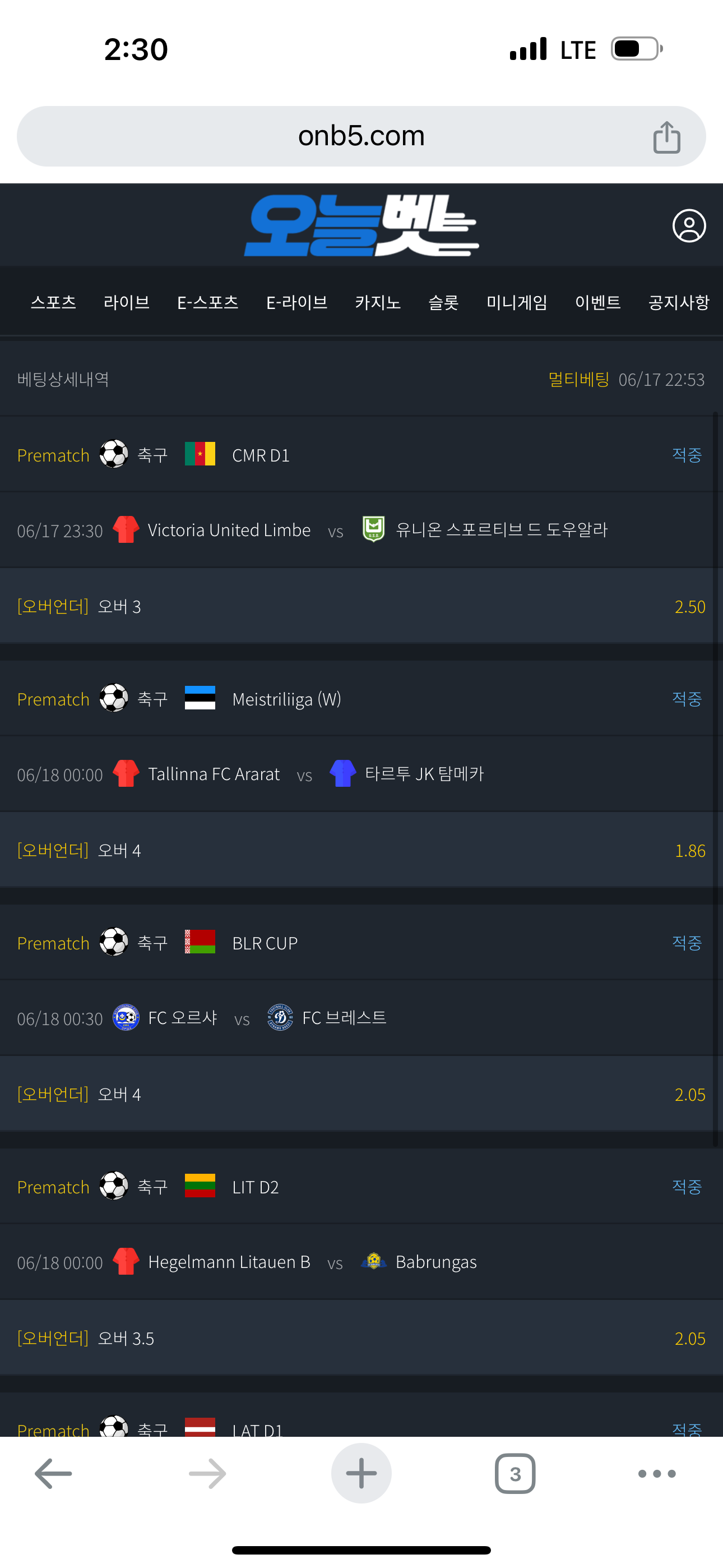Open the E-스포츠 section
This screenshot has height=1568, width=723.
point(207,302)
